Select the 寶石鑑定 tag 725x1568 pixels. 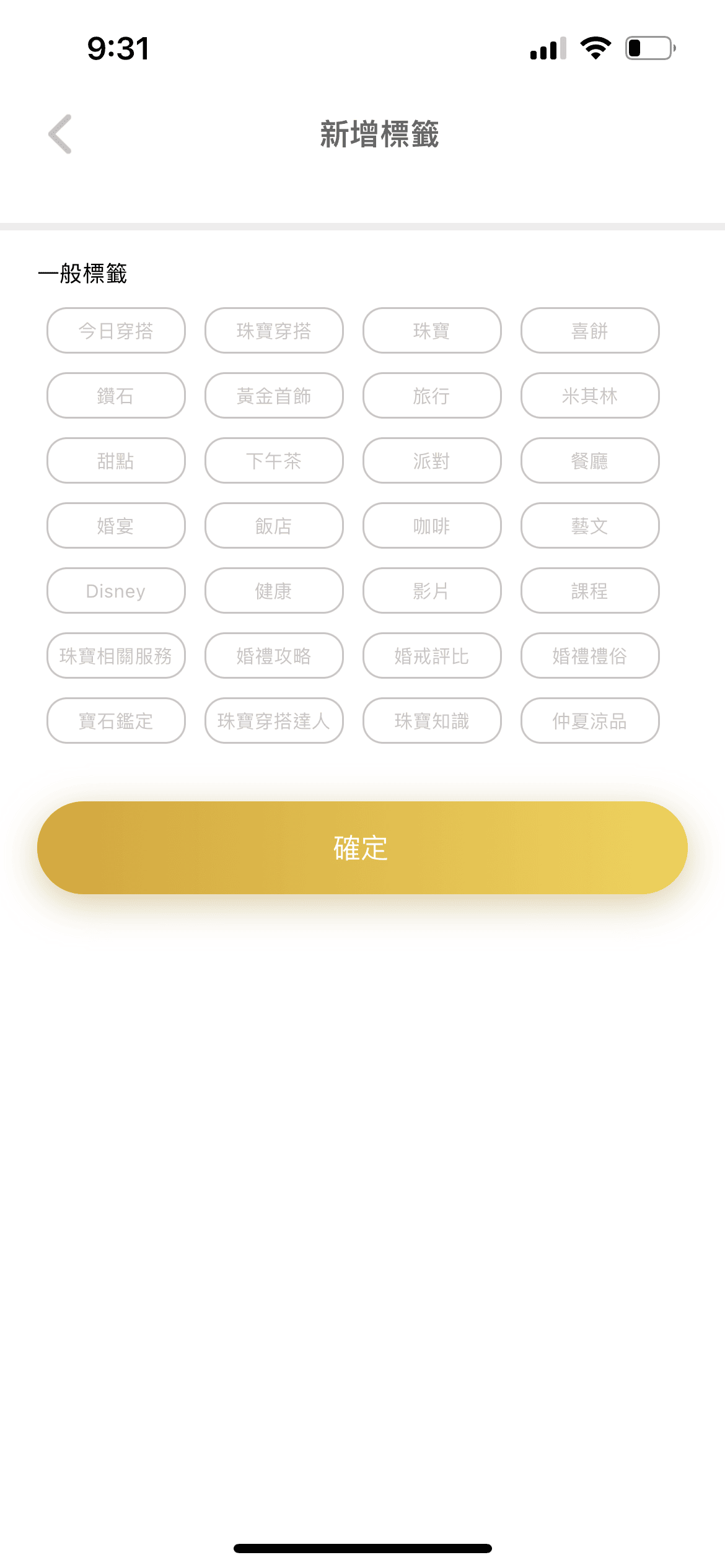(x=115, y=721)
